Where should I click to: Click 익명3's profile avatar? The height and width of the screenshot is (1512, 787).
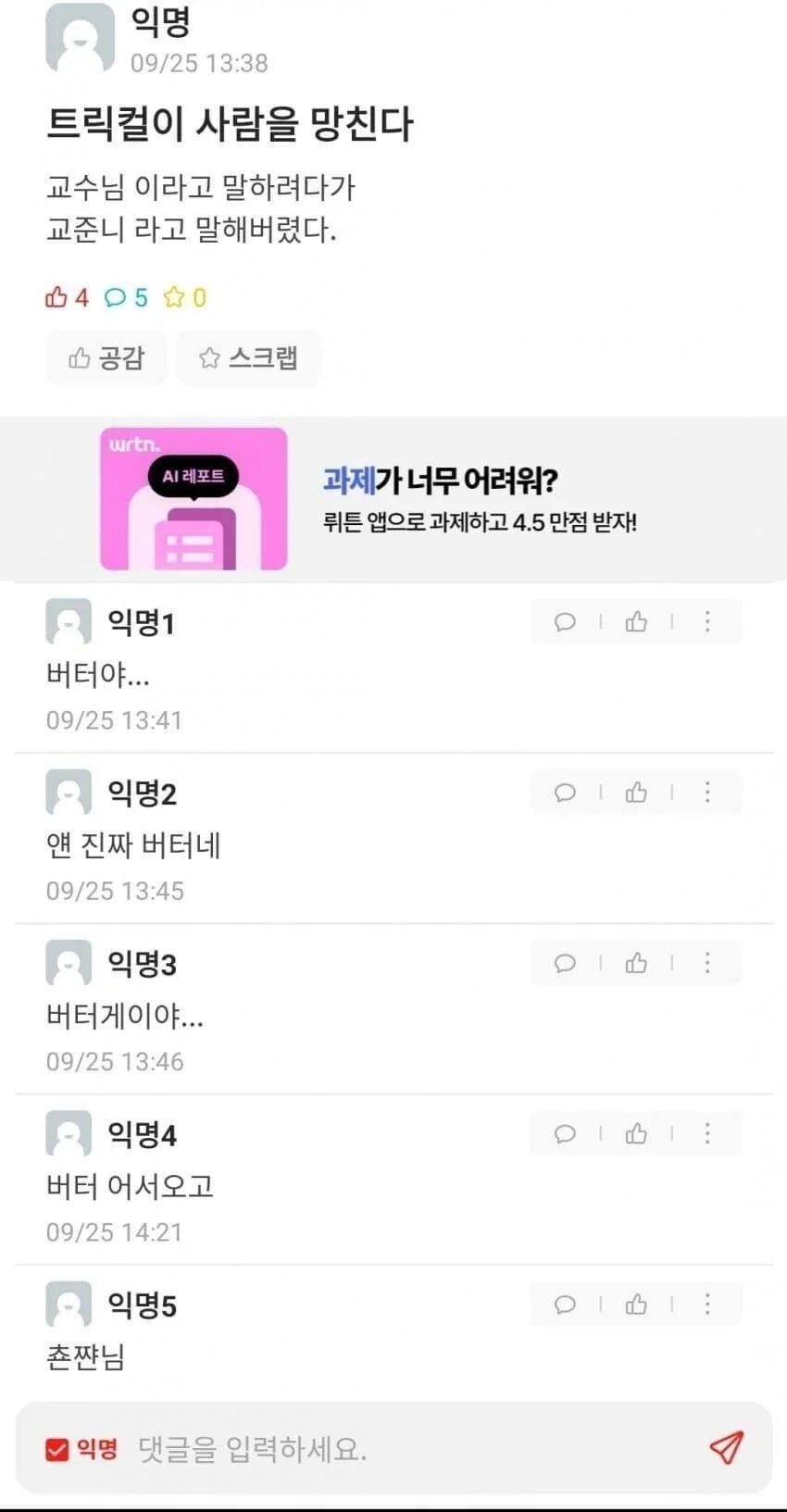coord(67,963)
